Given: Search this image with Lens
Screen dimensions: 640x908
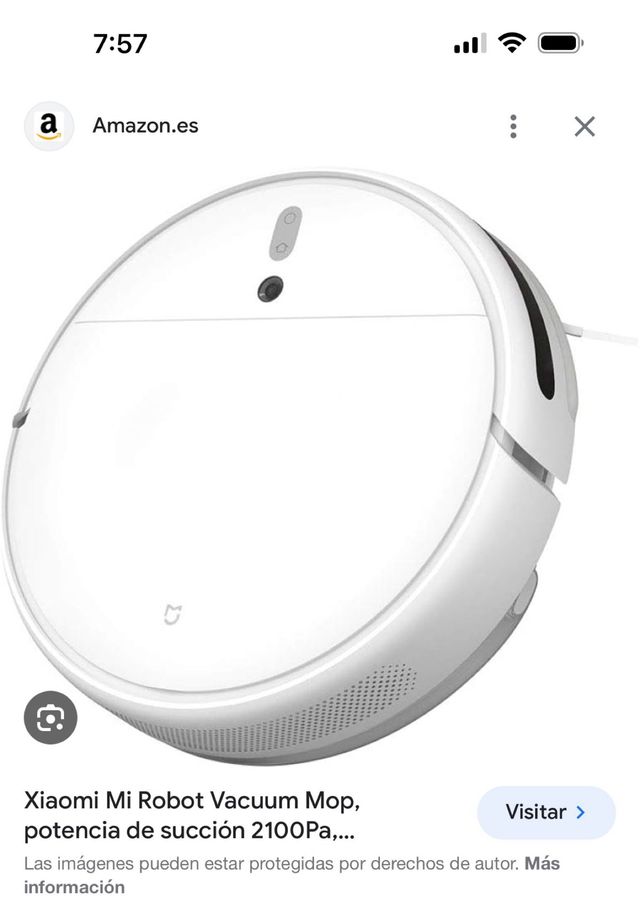Looking at the screenshot, I should click(50, 717).
